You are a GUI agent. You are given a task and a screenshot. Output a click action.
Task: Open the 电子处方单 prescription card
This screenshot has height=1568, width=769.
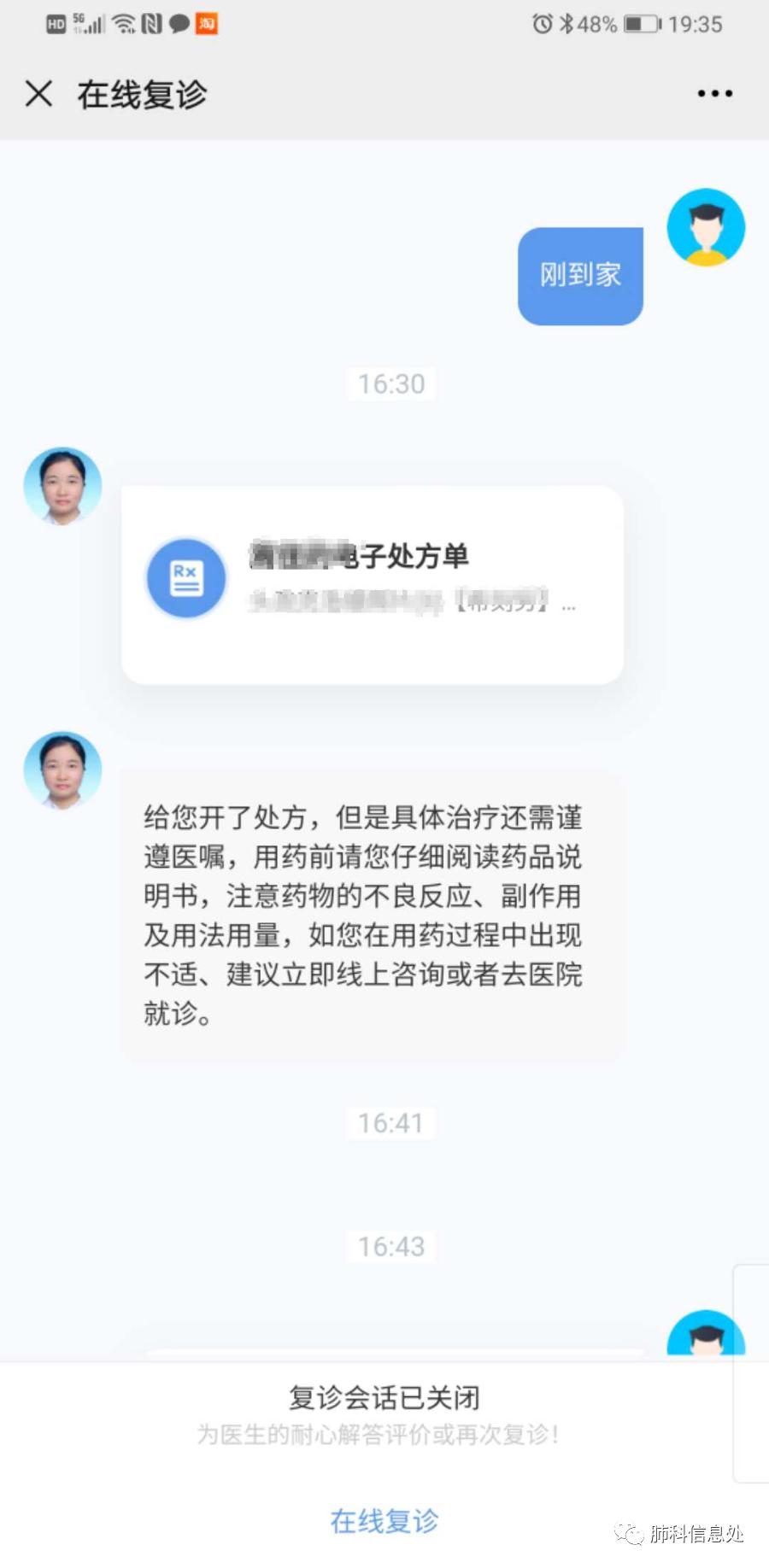(373, 584)
